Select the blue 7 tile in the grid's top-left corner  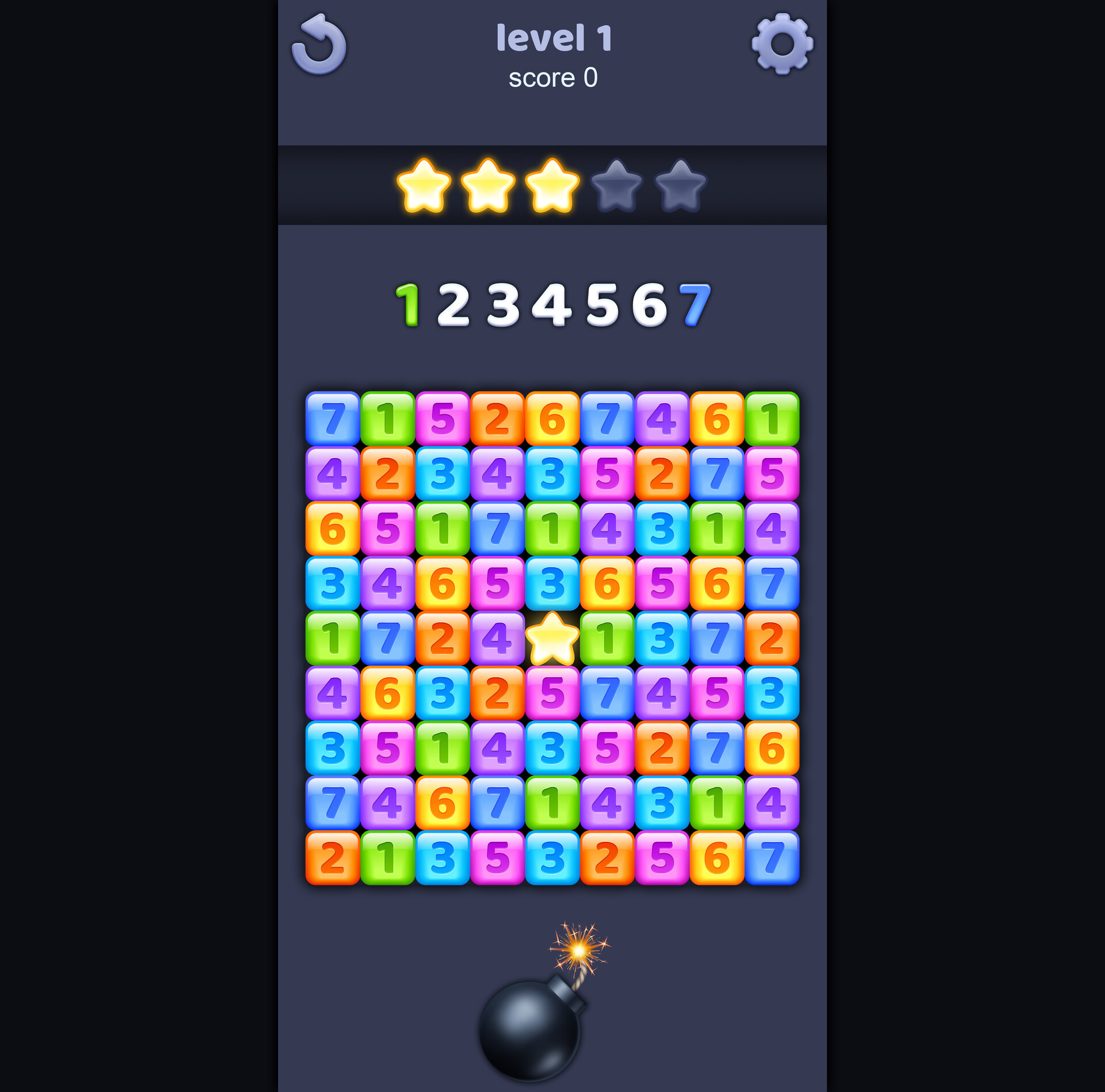333,418
